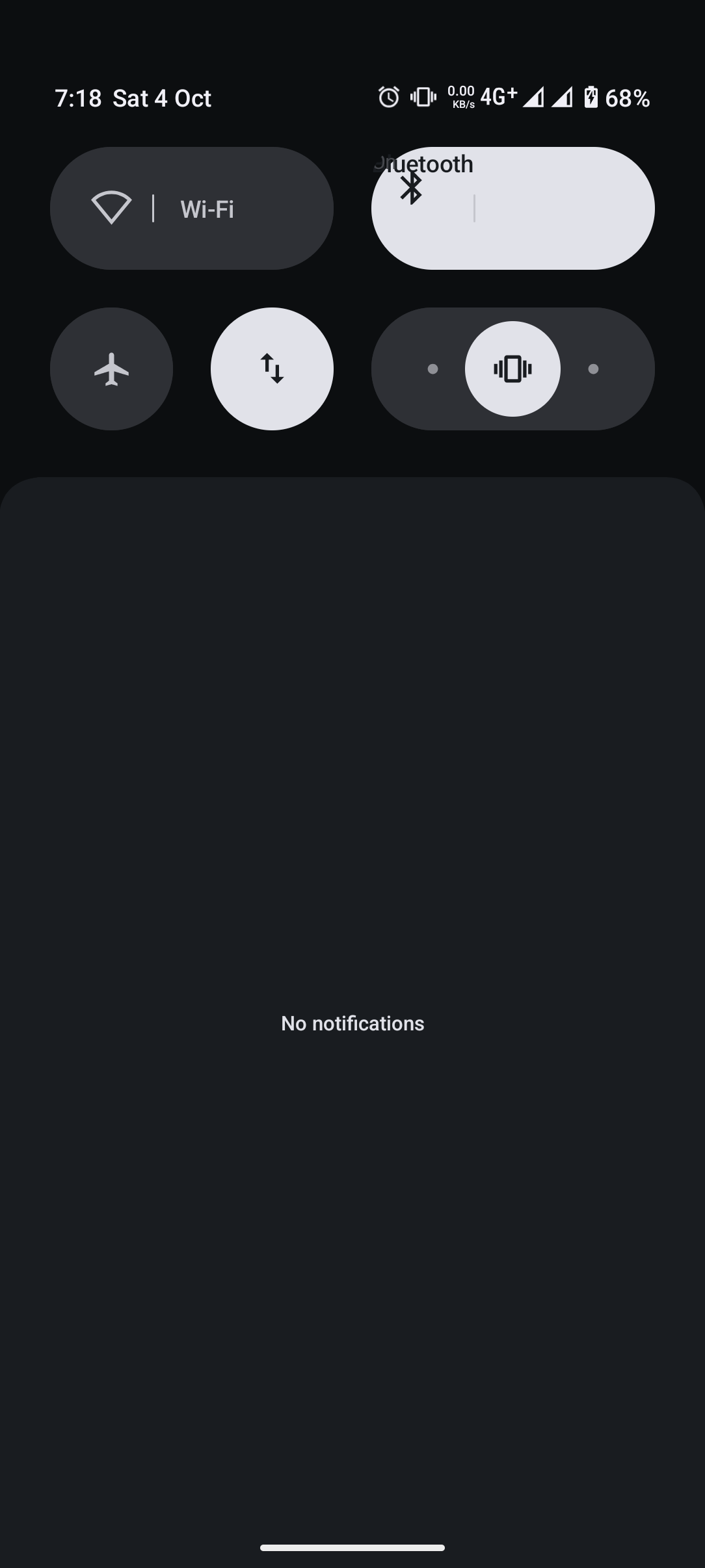Enable airplane mode
Viewport: 705px width, 1568px height.
point(111,369)
